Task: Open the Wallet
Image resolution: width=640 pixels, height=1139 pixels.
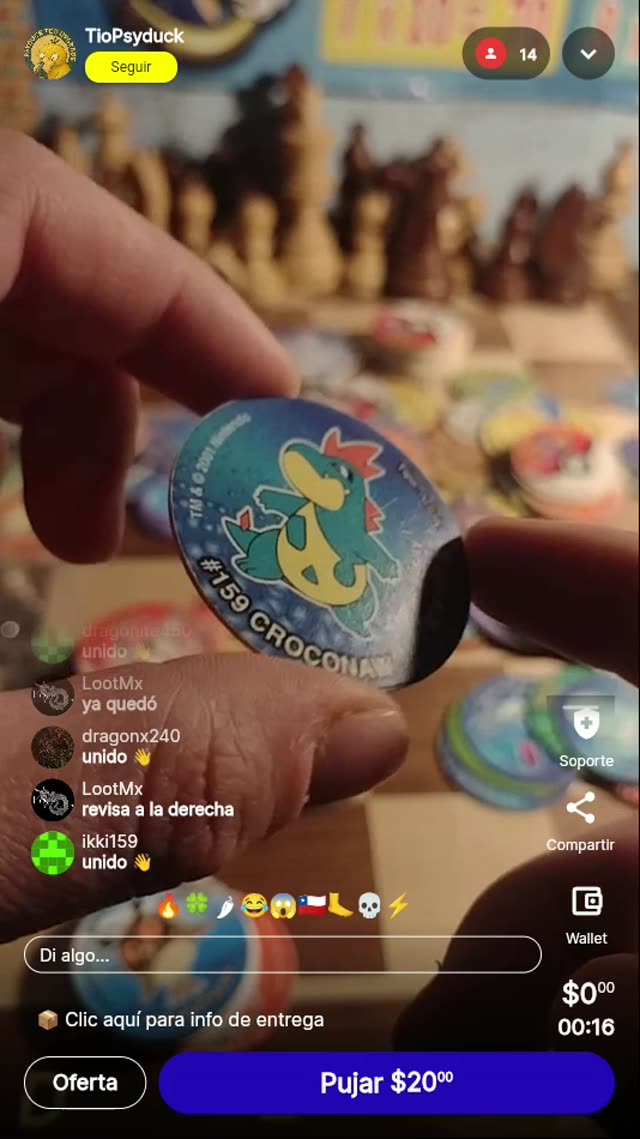Action: pos(586,913)
